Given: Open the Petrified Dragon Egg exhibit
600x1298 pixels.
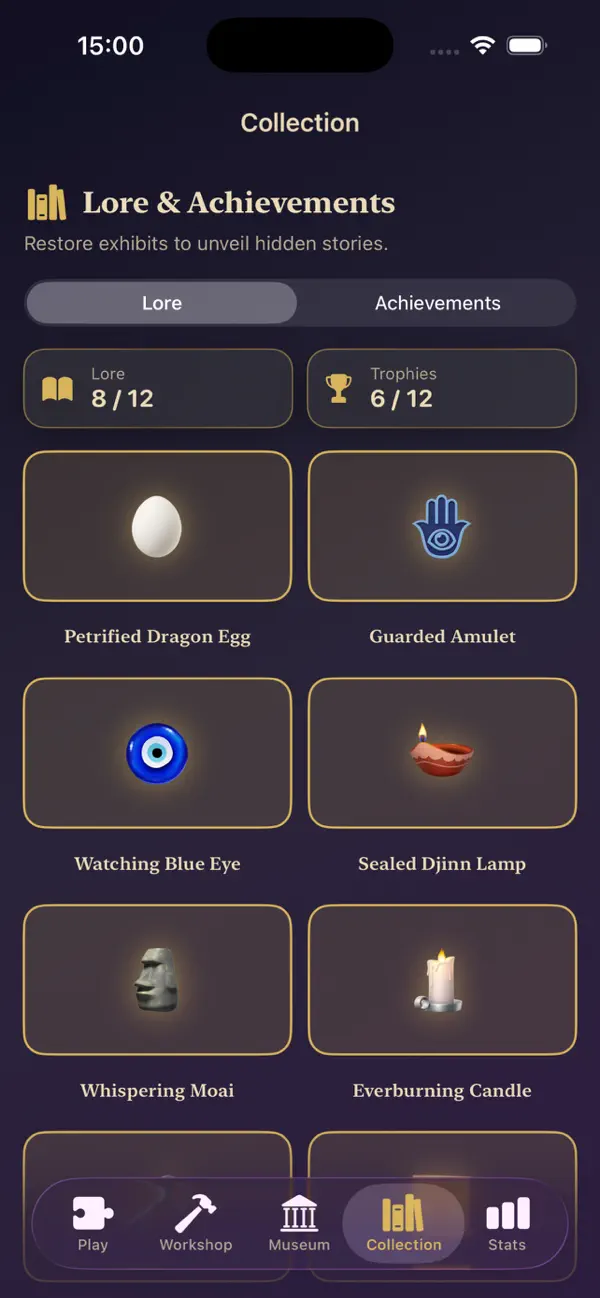Looking at the screenshot, I should click(x=157, y=526).
